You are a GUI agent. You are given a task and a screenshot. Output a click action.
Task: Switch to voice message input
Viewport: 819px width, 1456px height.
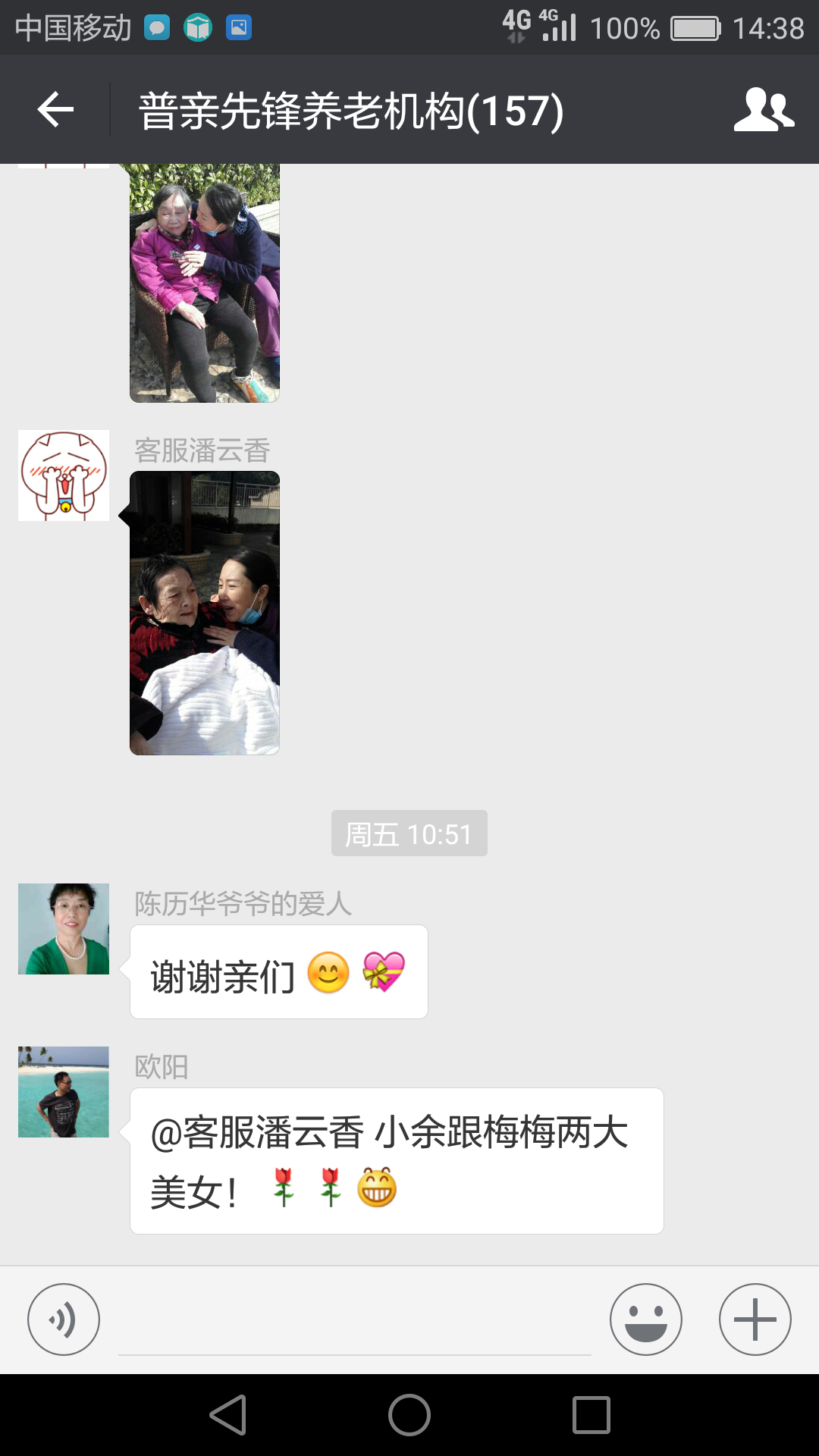(x=64, y=1319)
